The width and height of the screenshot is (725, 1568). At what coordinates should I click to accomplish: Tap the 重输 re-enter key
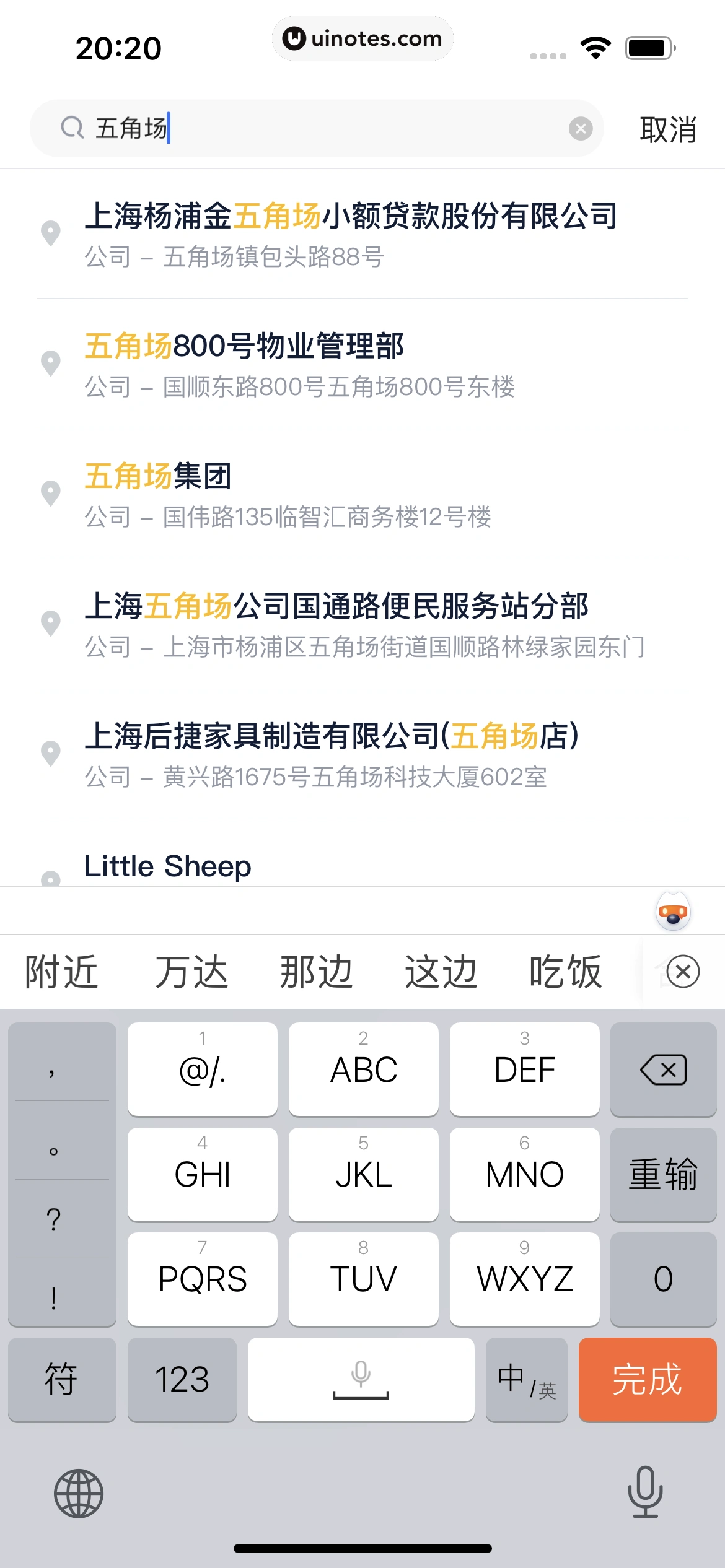coord(663,1174)
